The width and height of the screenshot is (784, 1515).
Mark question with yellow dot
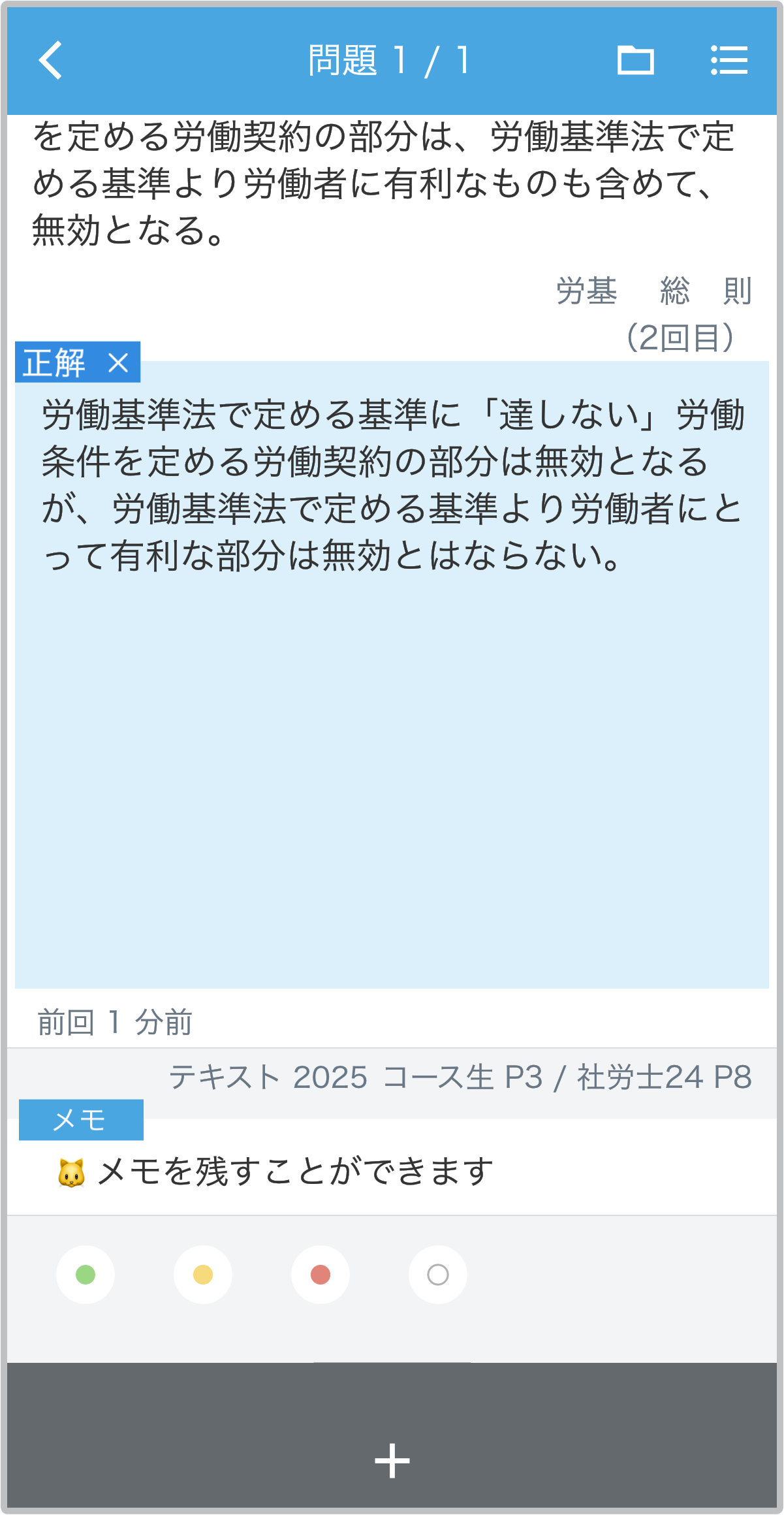point(203,1274)
